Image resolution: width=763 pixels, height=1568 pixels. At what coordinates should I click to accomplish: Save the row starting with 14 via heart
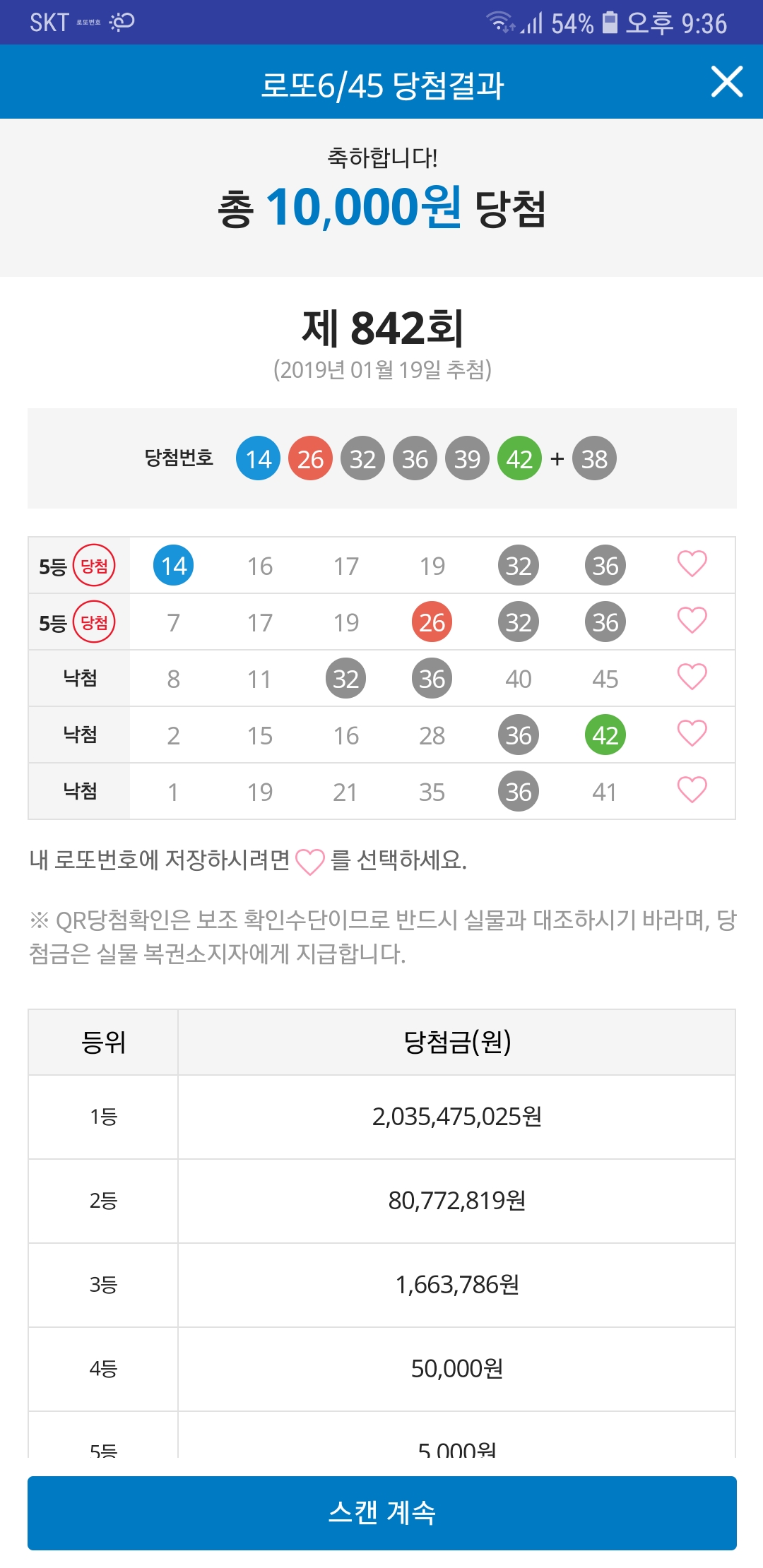(x=692, y=564)
